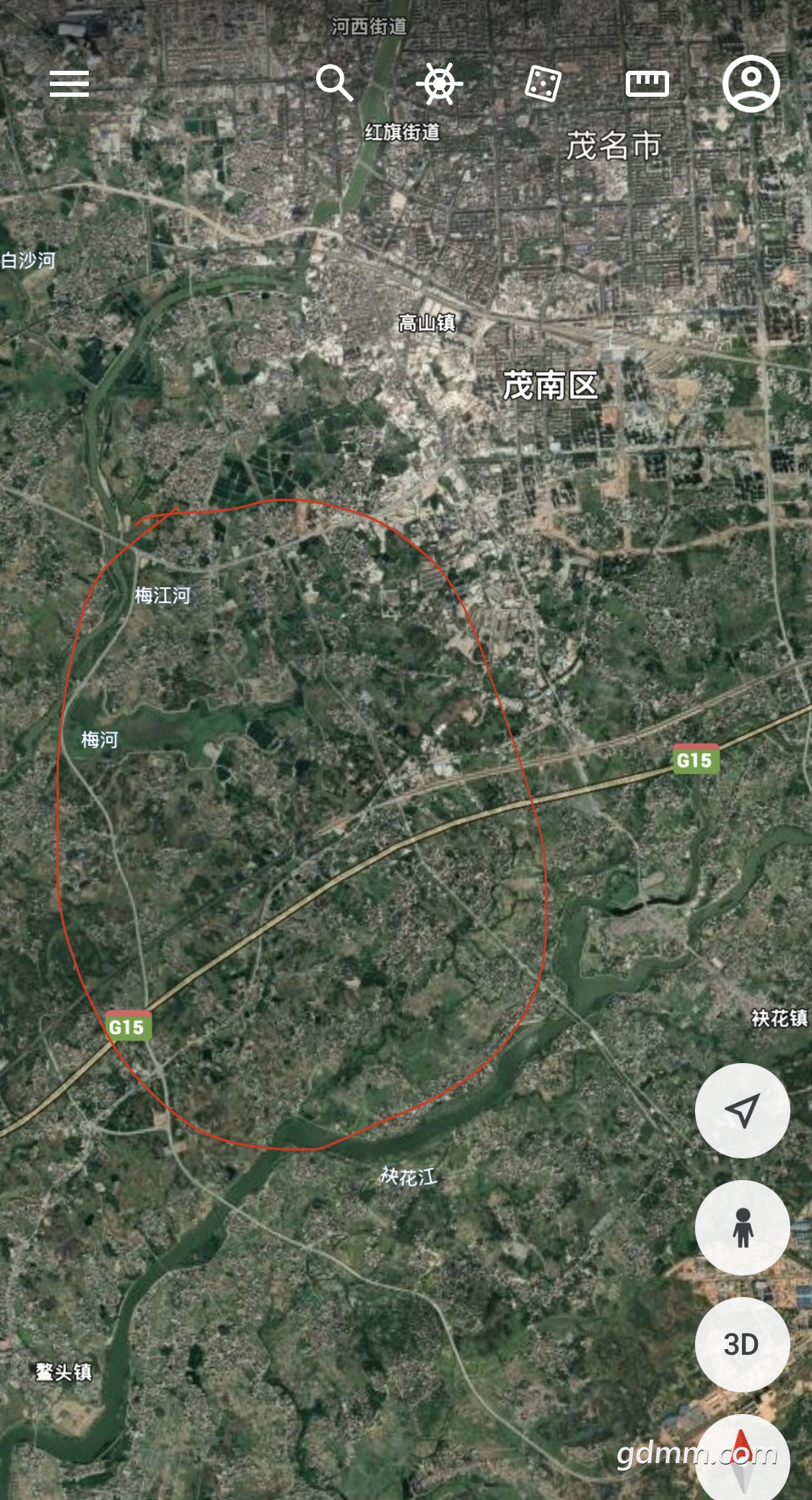Roll the dice for a random location
Viewport: 812px width, 1500px height.
click(x=543, y=84)
